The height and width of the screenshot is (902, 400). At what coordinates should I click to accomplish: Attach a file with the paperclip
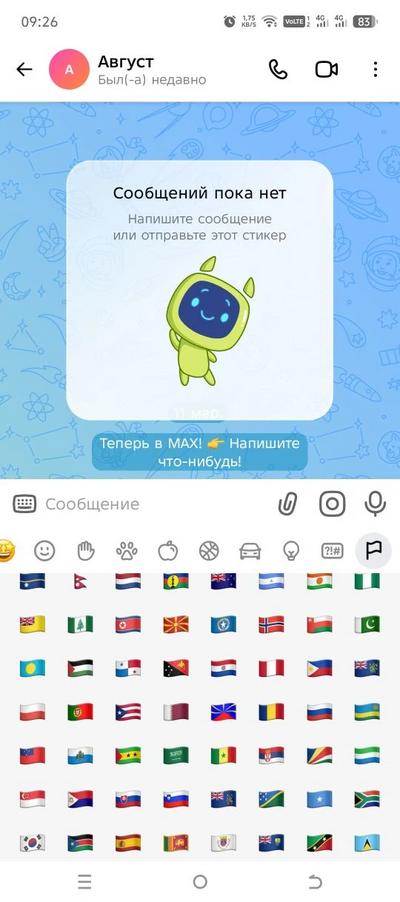pyautogui.click(x=288, y=504)
